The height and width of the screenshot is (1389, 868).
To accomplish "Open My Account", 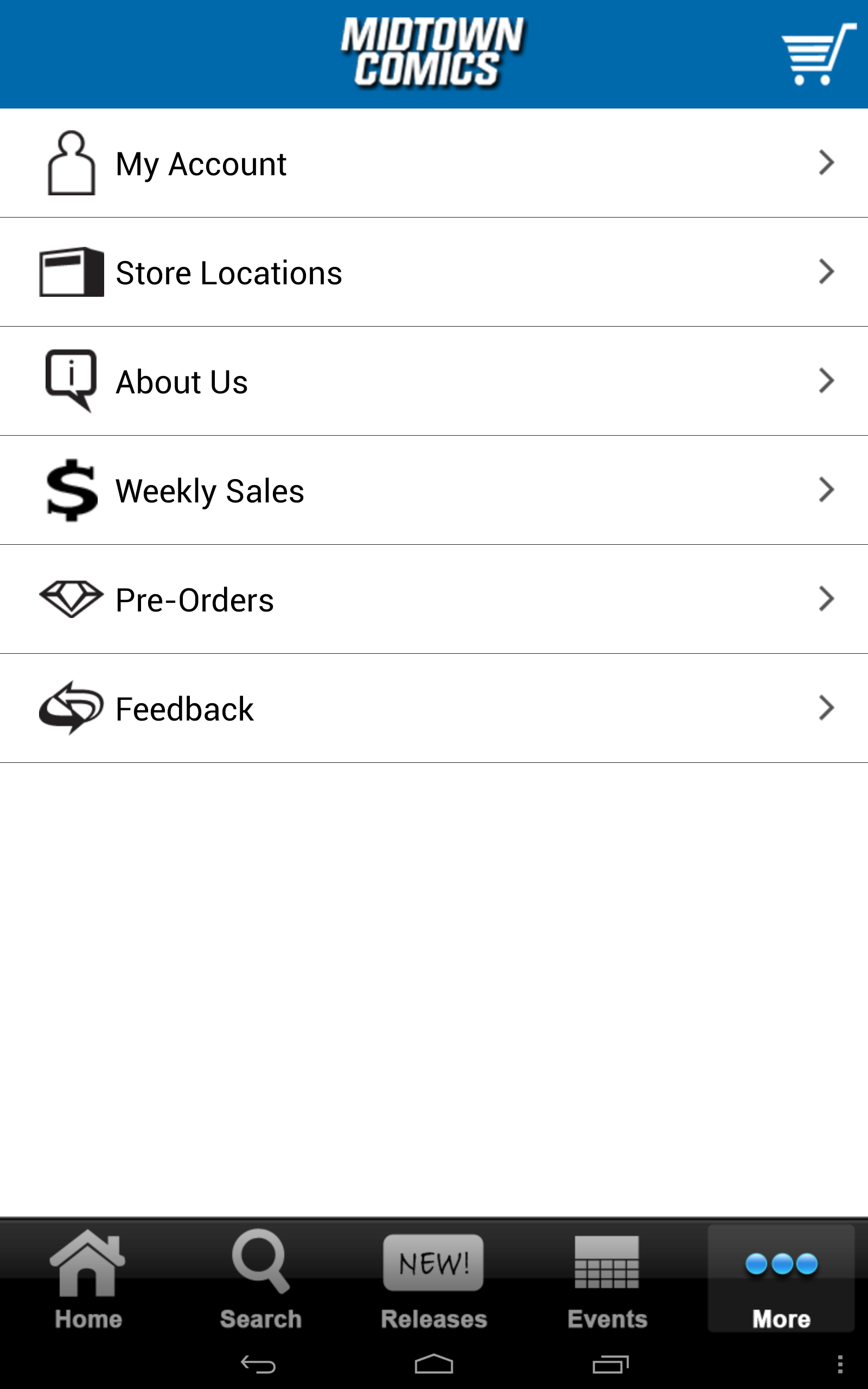I will pos(434,163).
